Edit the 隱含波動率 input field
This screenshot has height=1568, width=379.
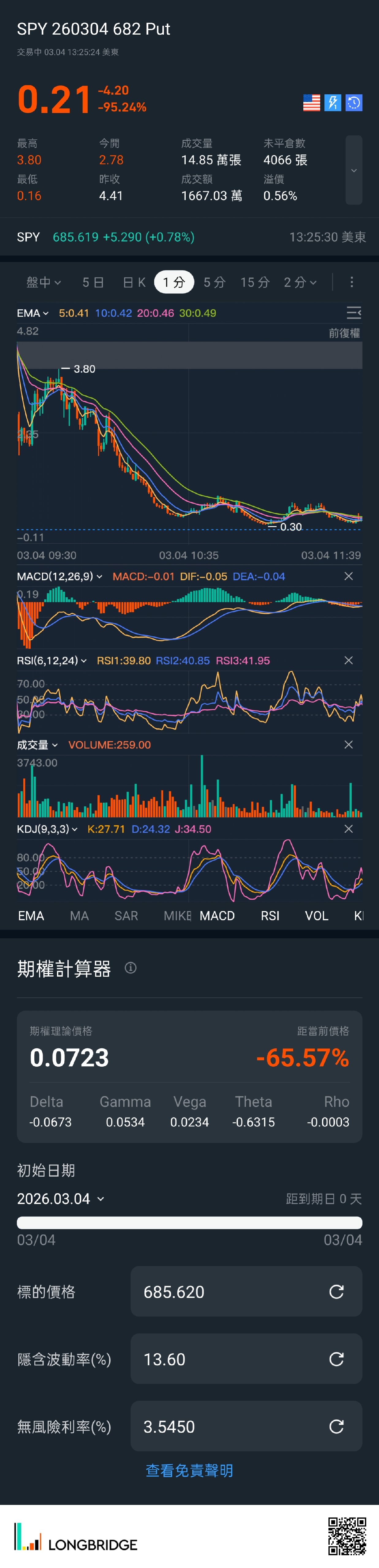(x=232, y=1359)
